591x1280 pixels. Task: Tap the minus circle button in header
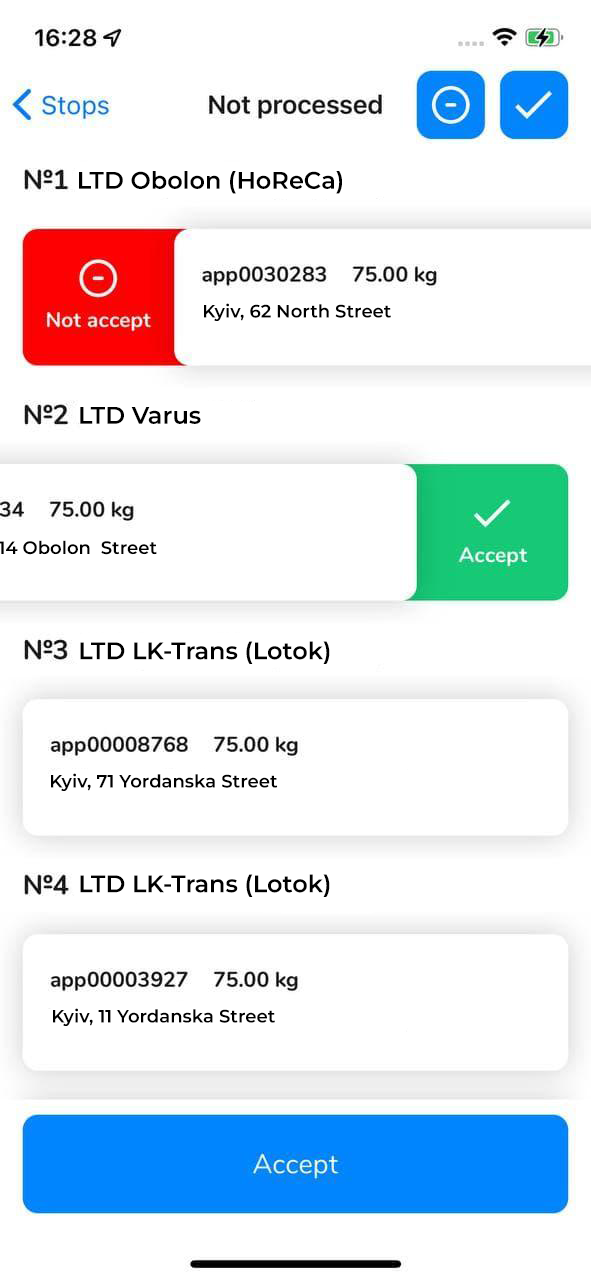click(x=451, y=105)
